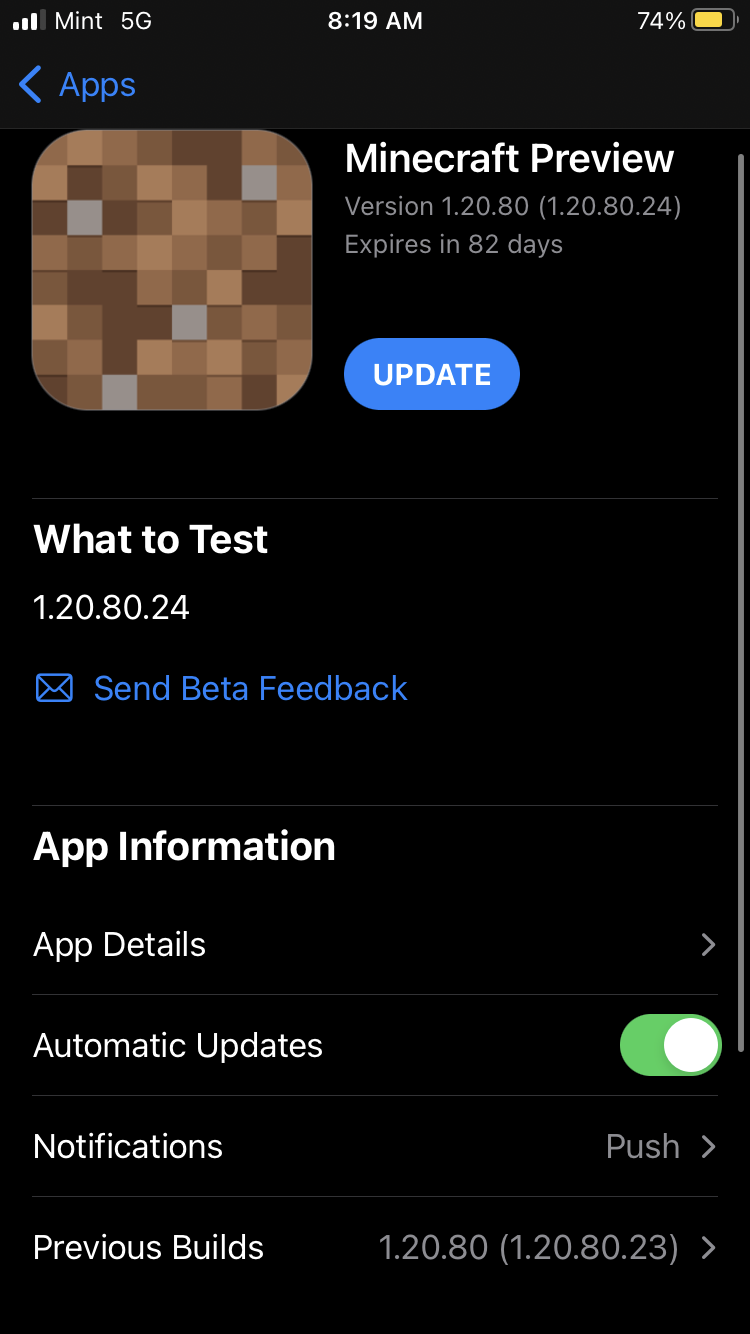This screenshot has height=1334, width=750.
Task: Go back to the Apps list
Action: 78,85
